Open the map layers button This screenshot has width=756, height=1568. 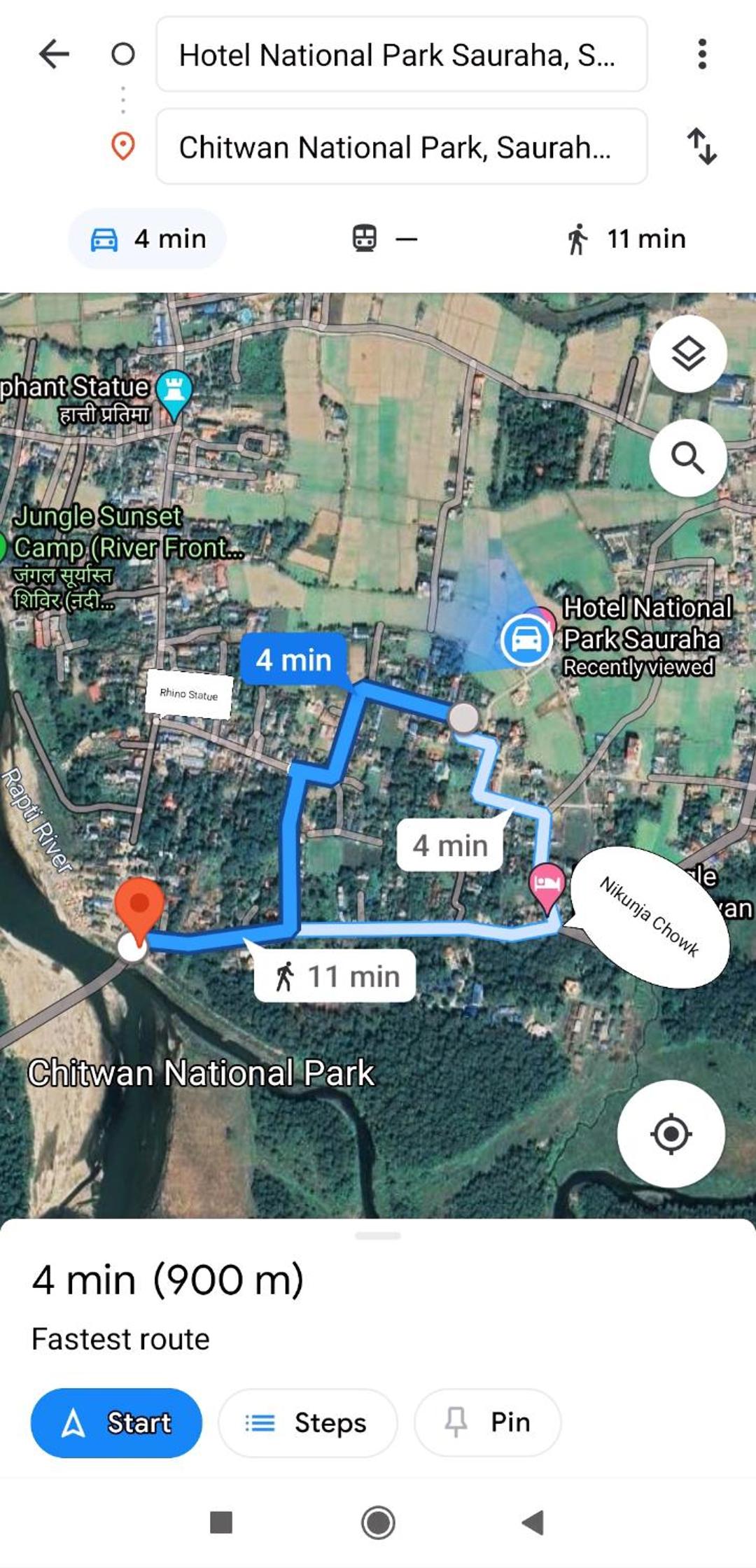(688, 353)
